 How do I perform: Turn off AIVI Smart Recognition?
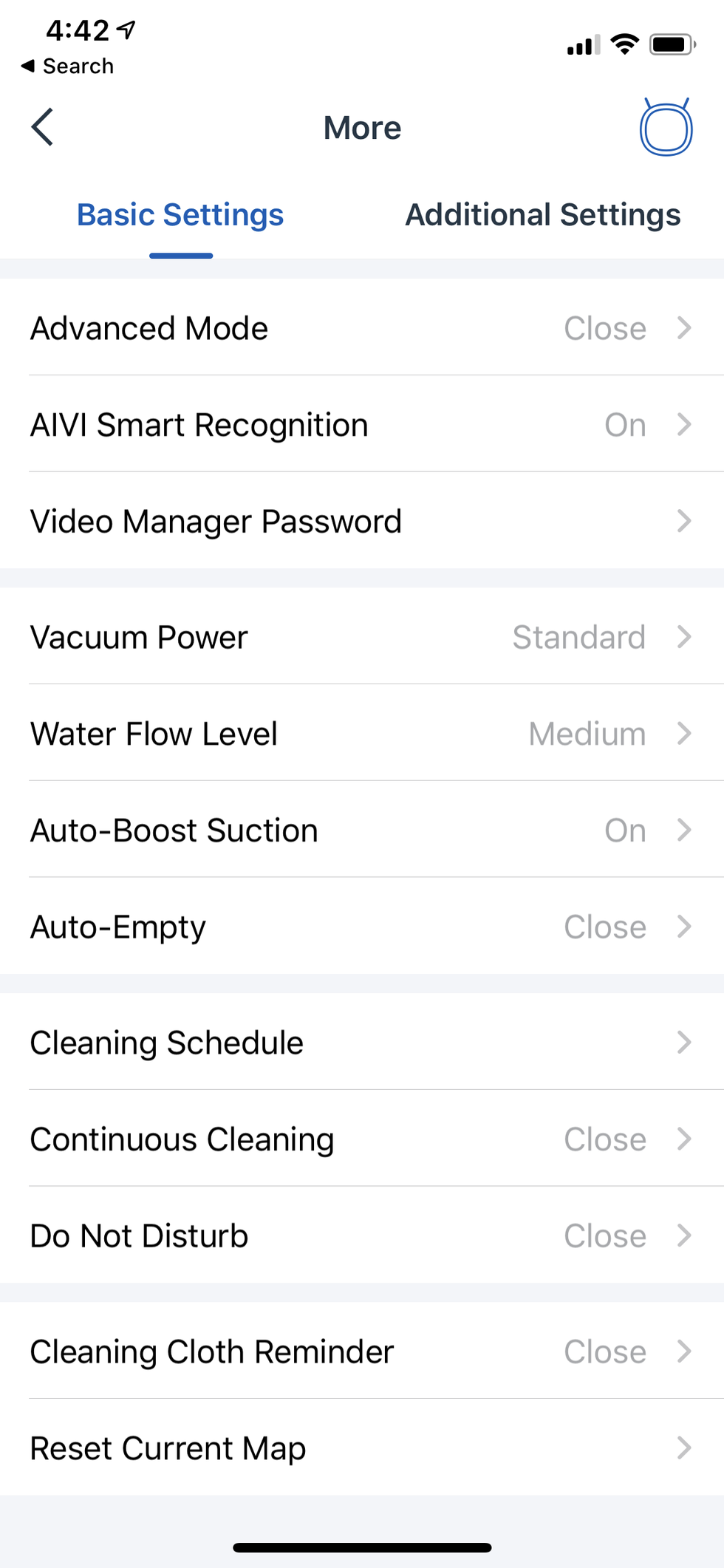tap(362, 425)
